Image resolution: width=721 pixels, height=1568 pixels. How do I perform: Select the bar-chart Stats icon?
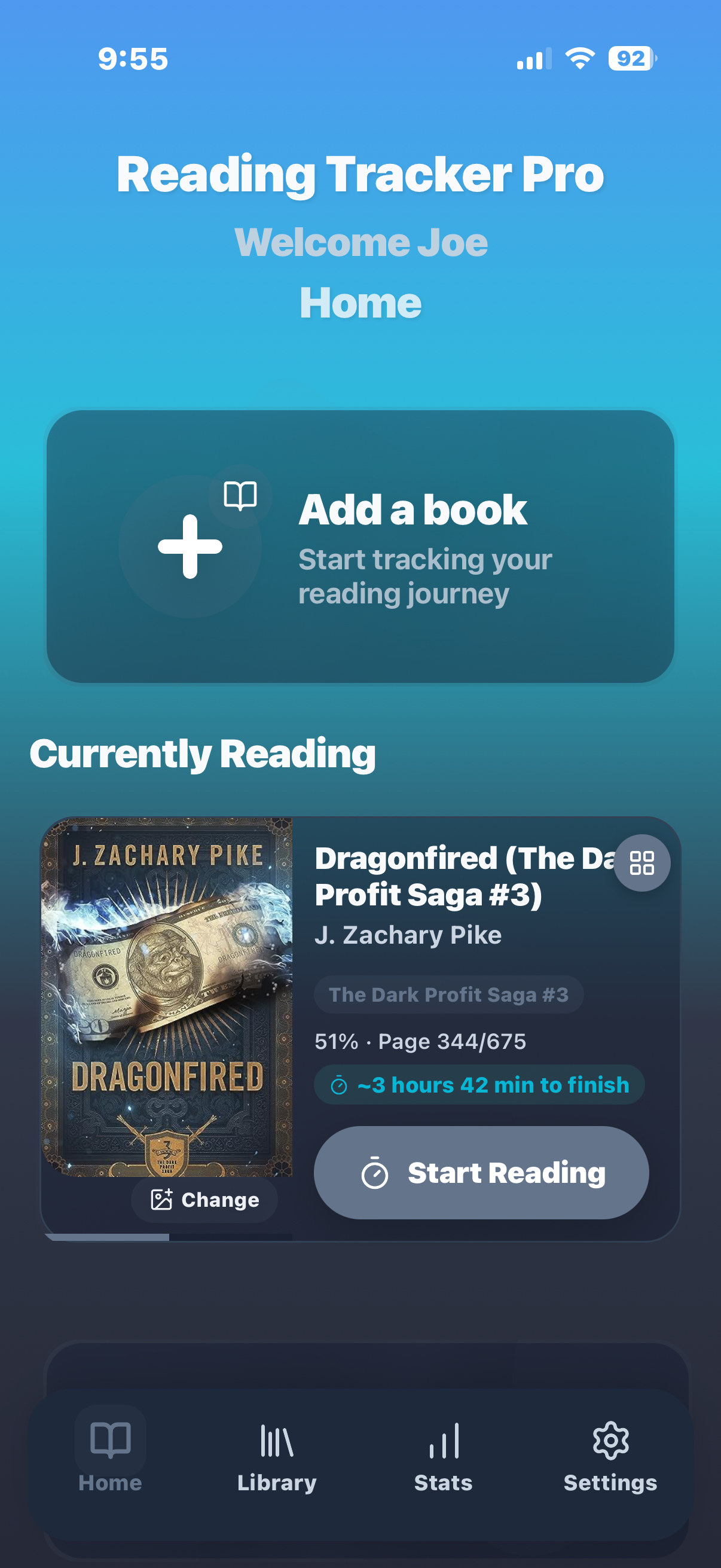click(x=443, y=1441)
